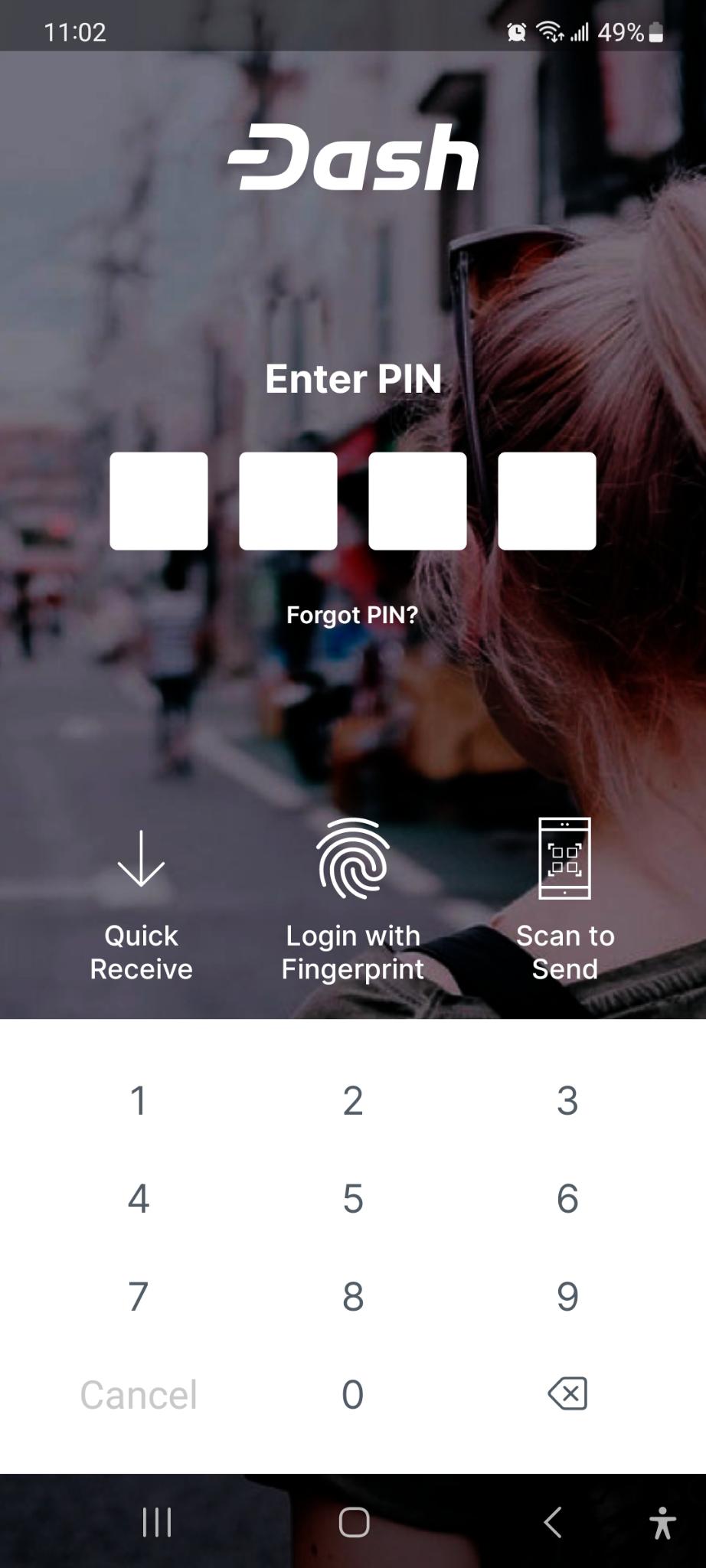Screen dimensions: 706x1568
Task: Open Quick Receive
Action: point(141,903)
